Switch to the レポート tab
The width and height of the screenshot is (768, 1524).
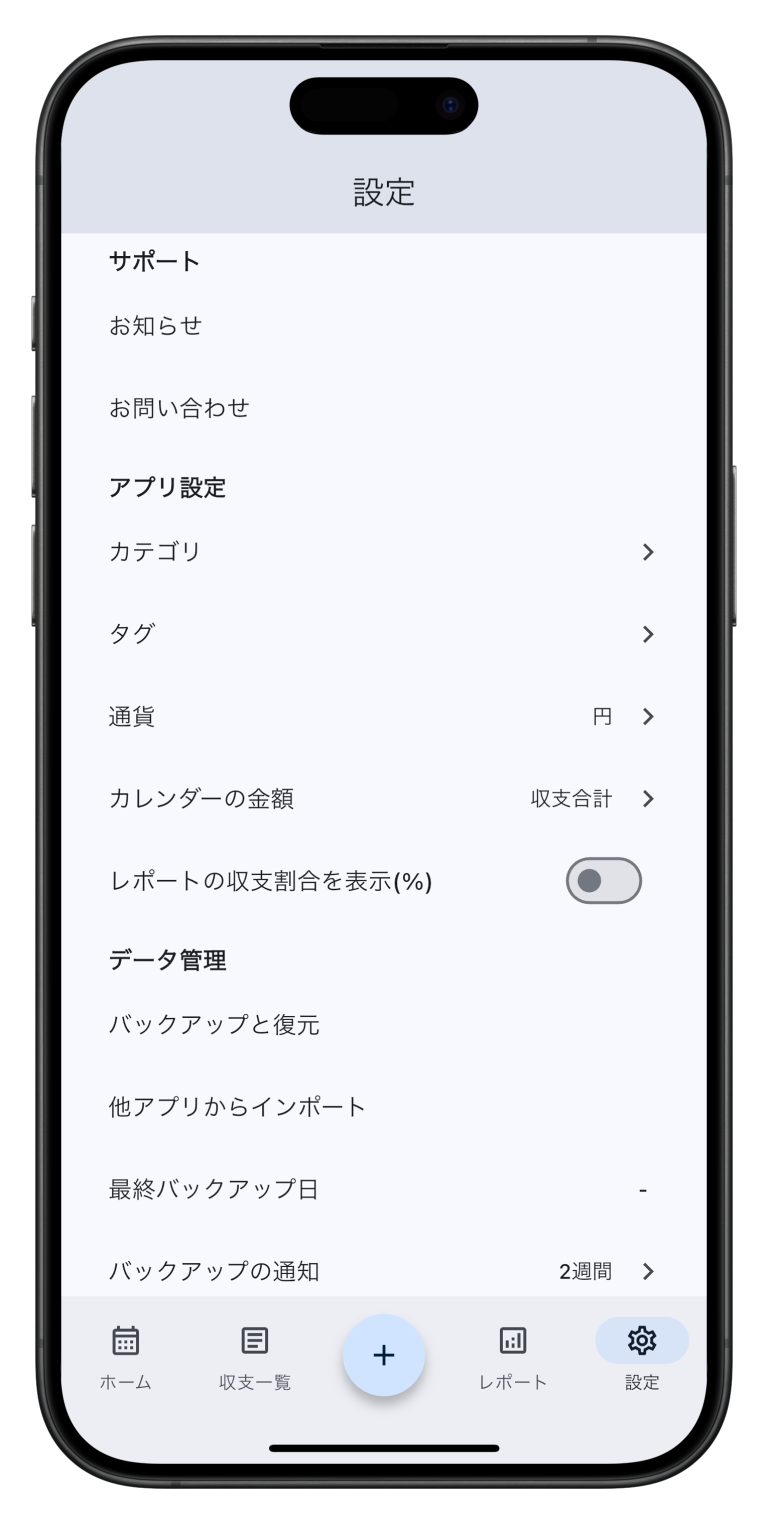pos(513,1357)
